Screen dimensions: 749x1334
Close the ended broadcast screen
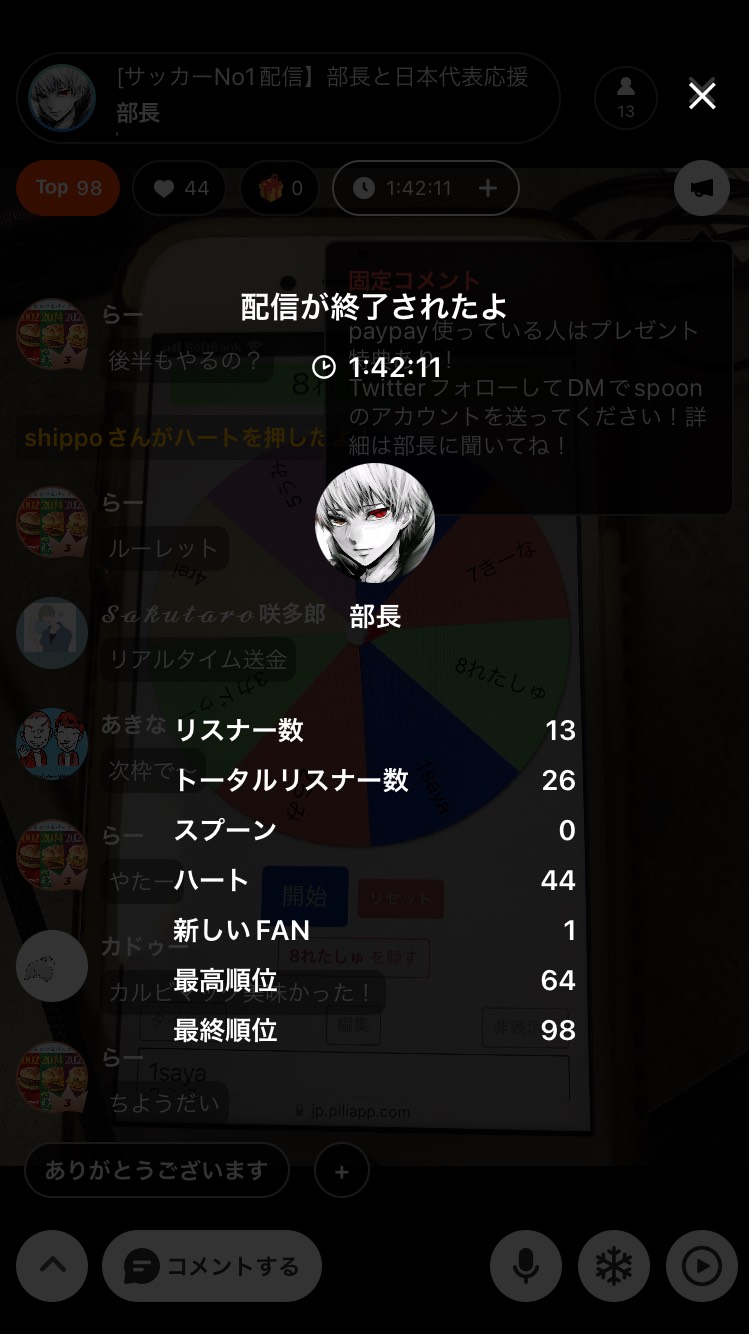702,96
